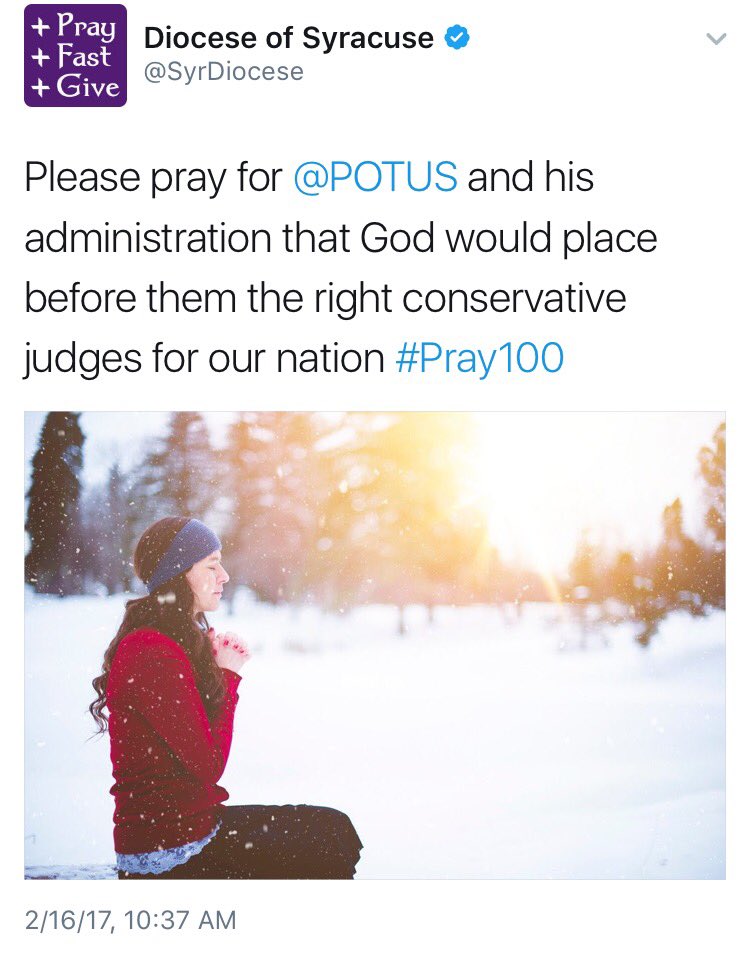Screen dimensions: 750x957
Task: Open the #Pray100 hashtag
Action: click(x=480, y=358)
